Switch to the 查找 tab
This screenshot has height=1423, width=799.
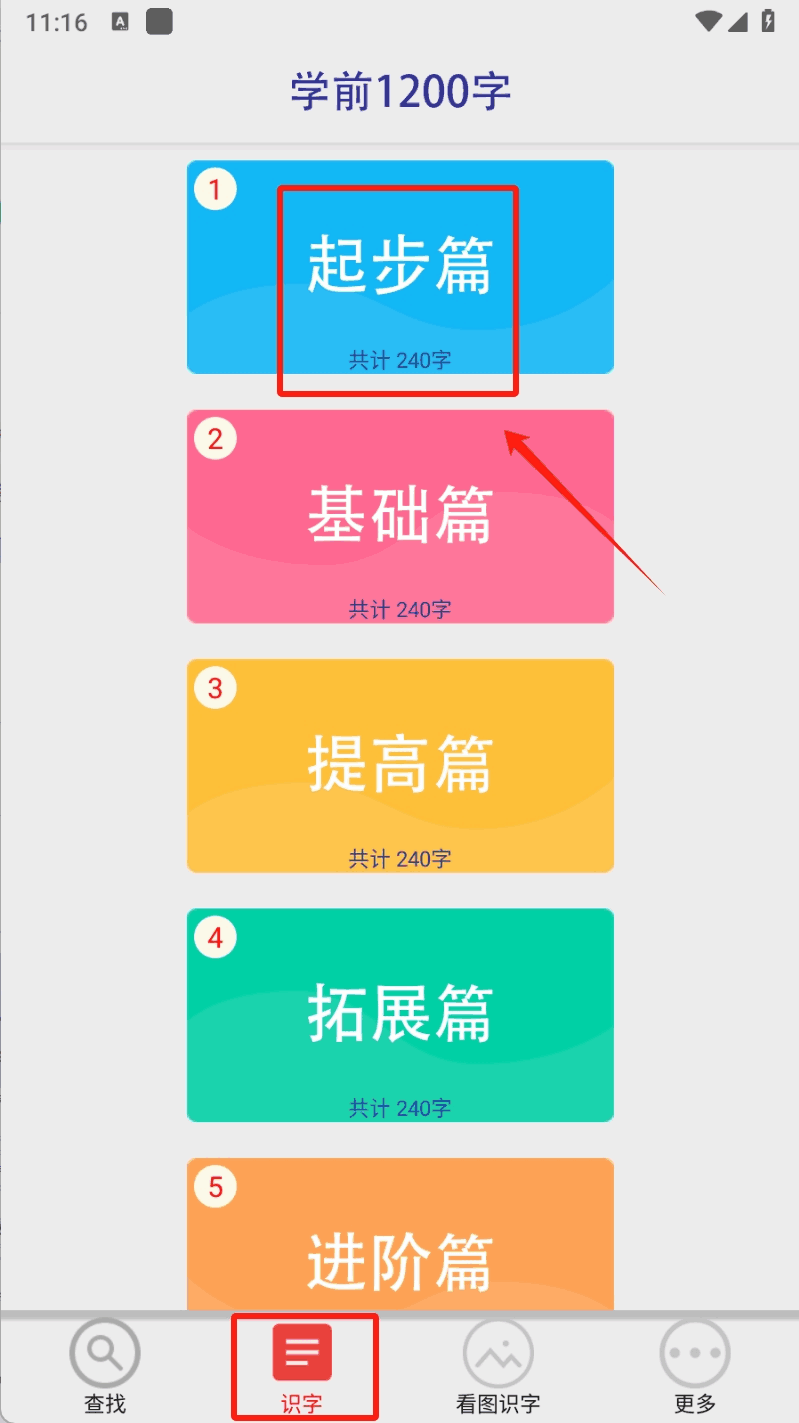[x=105, y=1367]
